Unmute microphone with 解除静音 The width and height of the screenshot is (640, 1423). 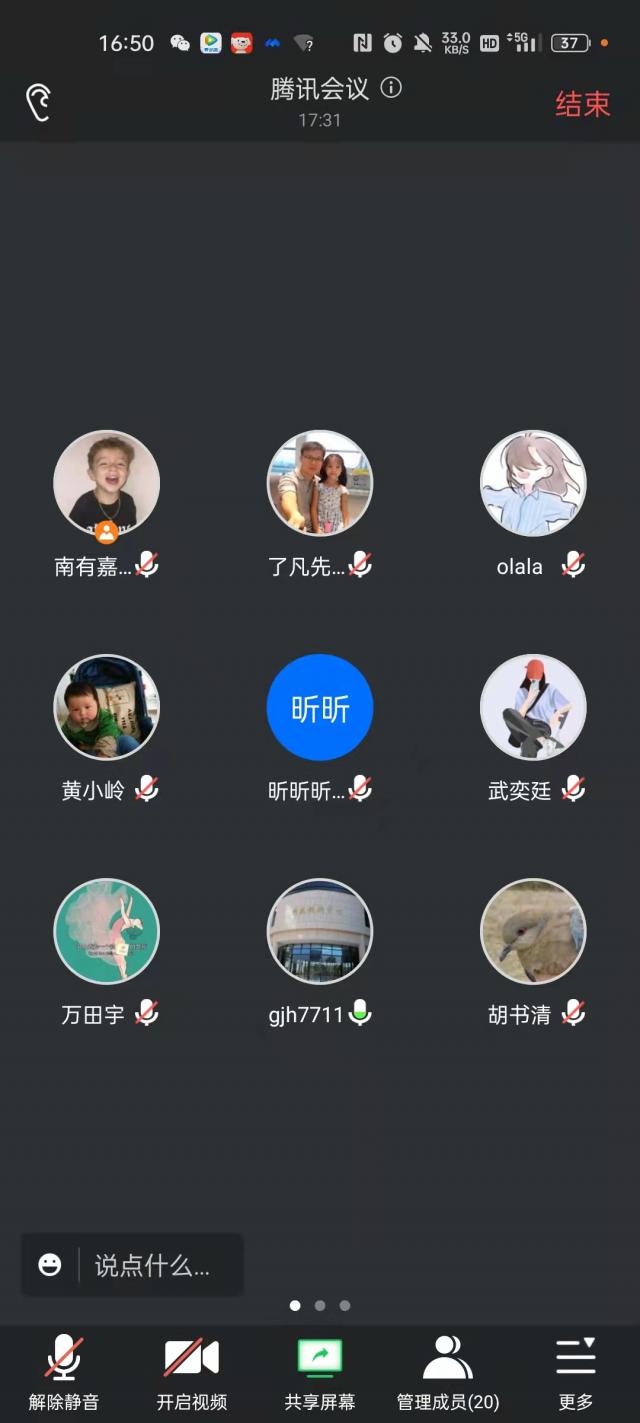point(64,1370)
